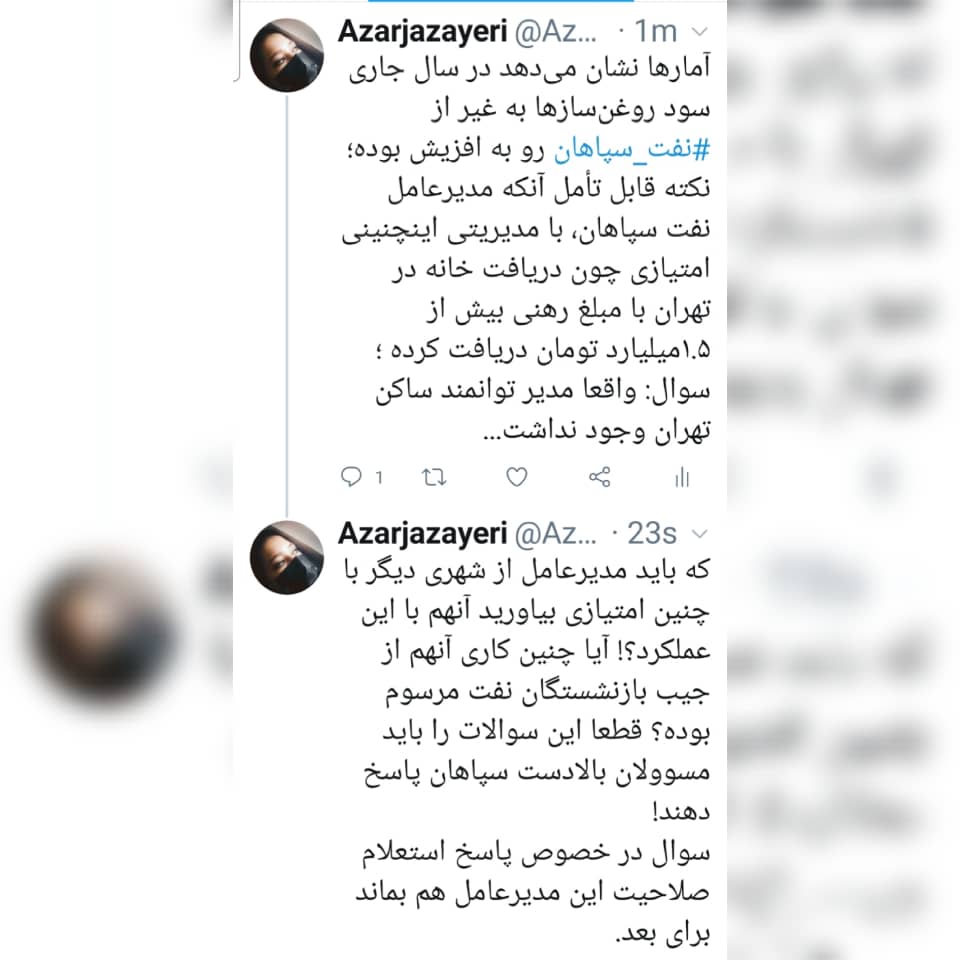The width and height of the screenshot is (960, 960).
Task: Retweet the first Azarjazayeri tweet
Action: tap(434, 478)
